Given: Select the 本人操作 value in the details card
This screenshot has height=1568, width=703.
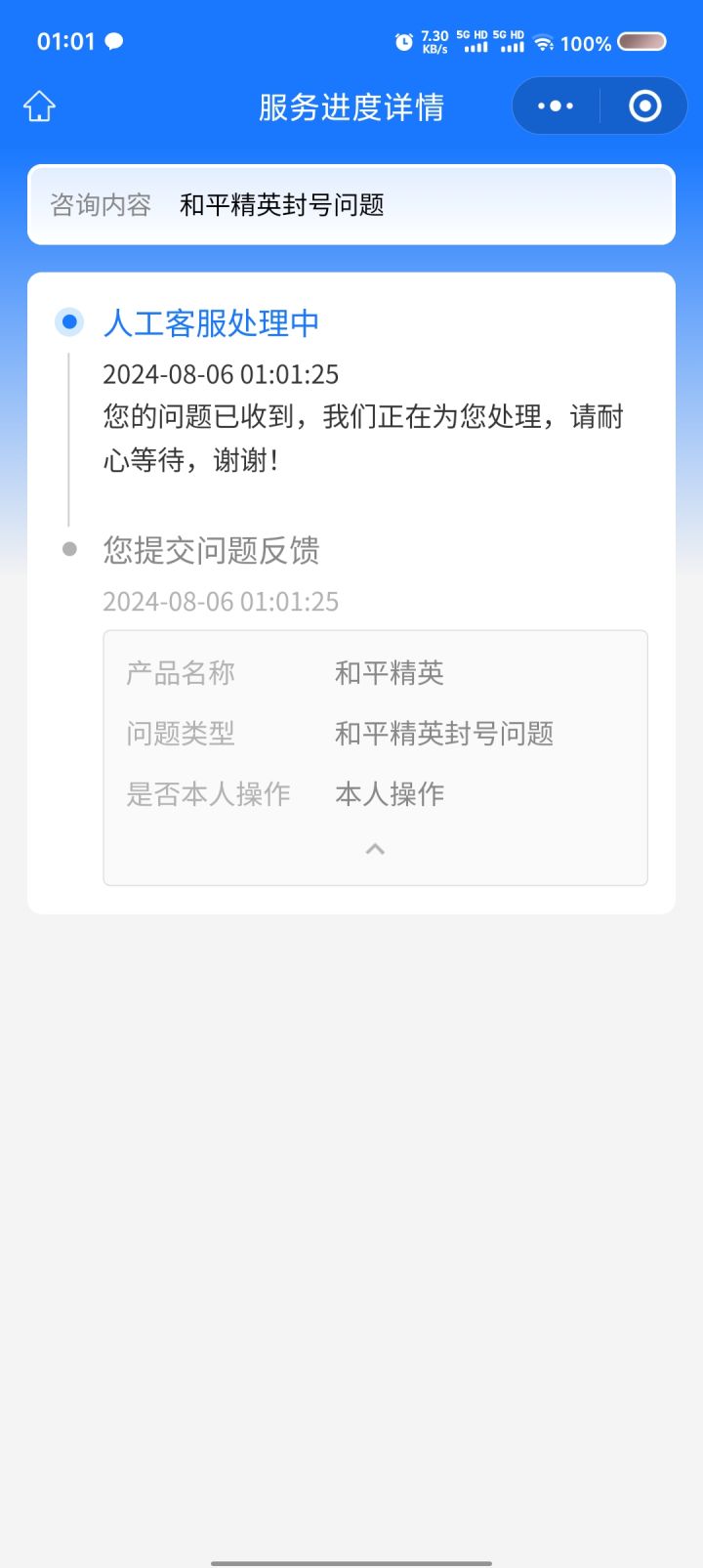Looking at the screenshot, I should (389, 793).
